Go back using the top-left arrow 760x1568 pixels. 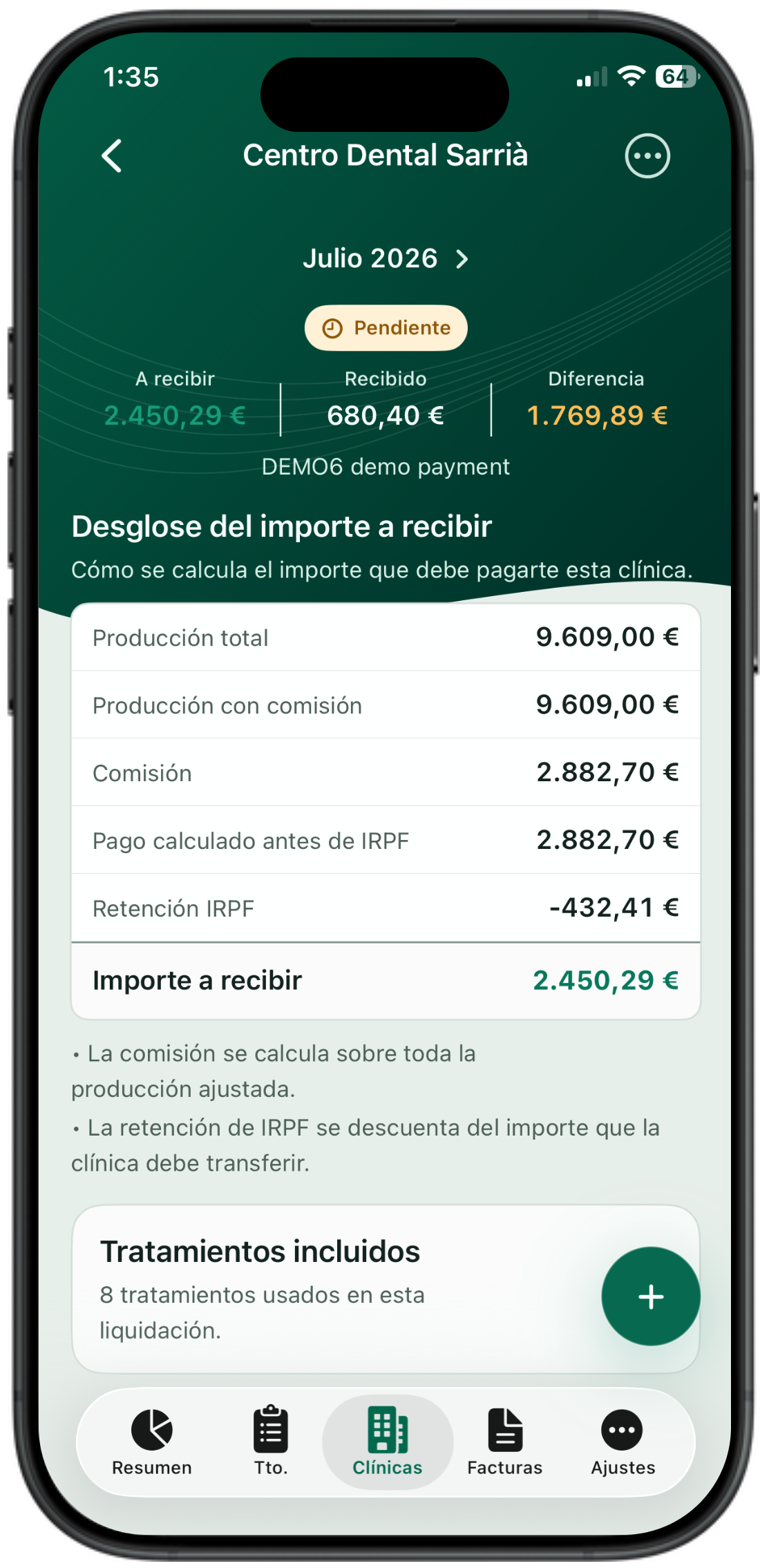[x=112, y=155]
